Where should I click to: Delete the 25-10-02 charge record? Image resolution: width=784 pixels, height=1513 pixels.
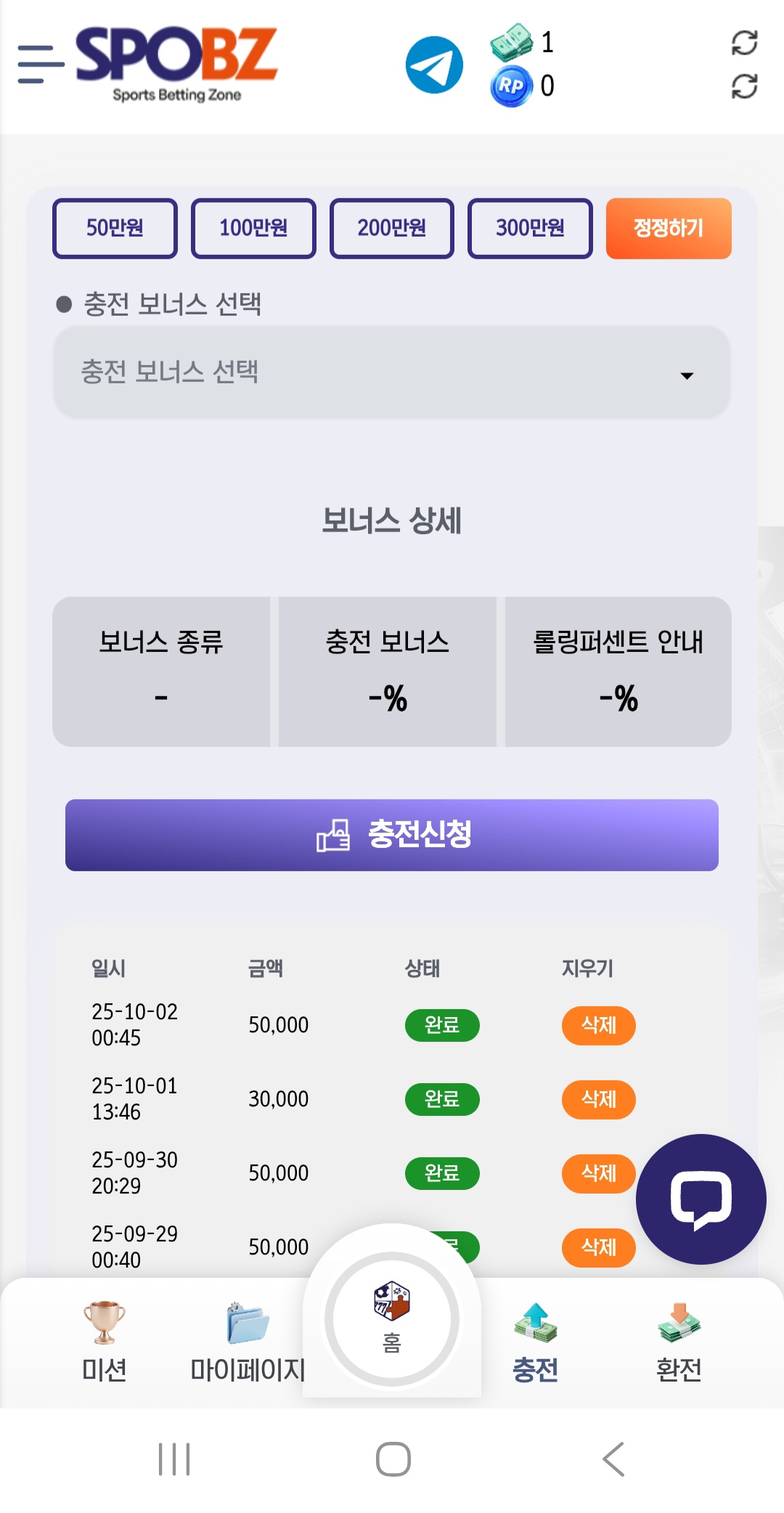pos(598,1025)
